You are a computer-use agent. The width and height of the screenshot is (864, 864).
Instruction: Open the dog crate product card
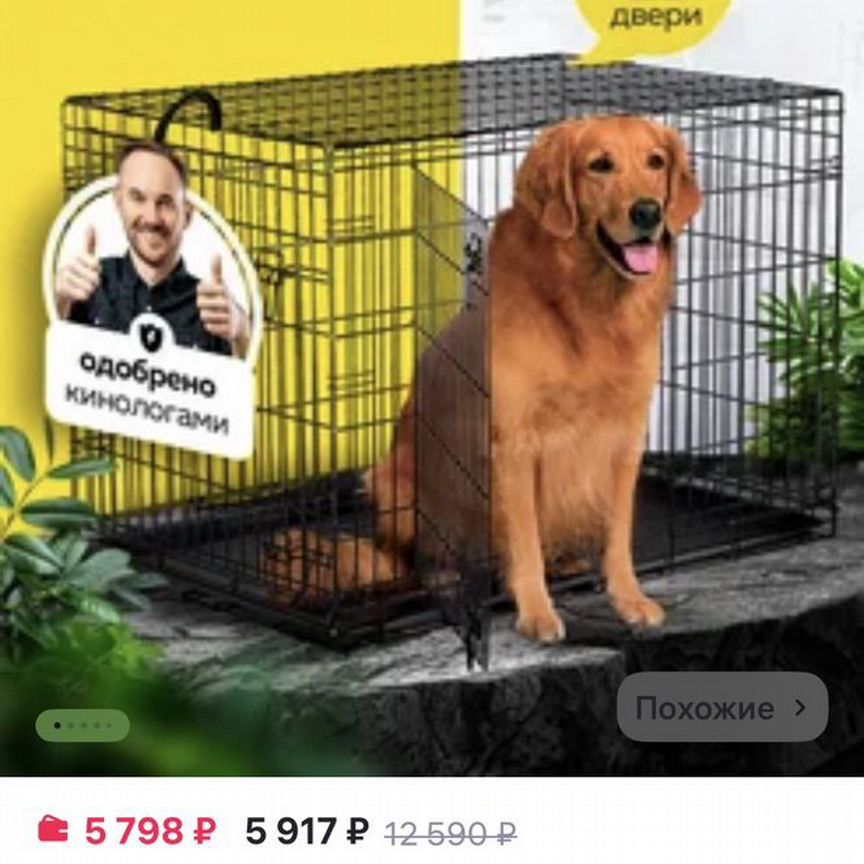[x=450, y=380]
